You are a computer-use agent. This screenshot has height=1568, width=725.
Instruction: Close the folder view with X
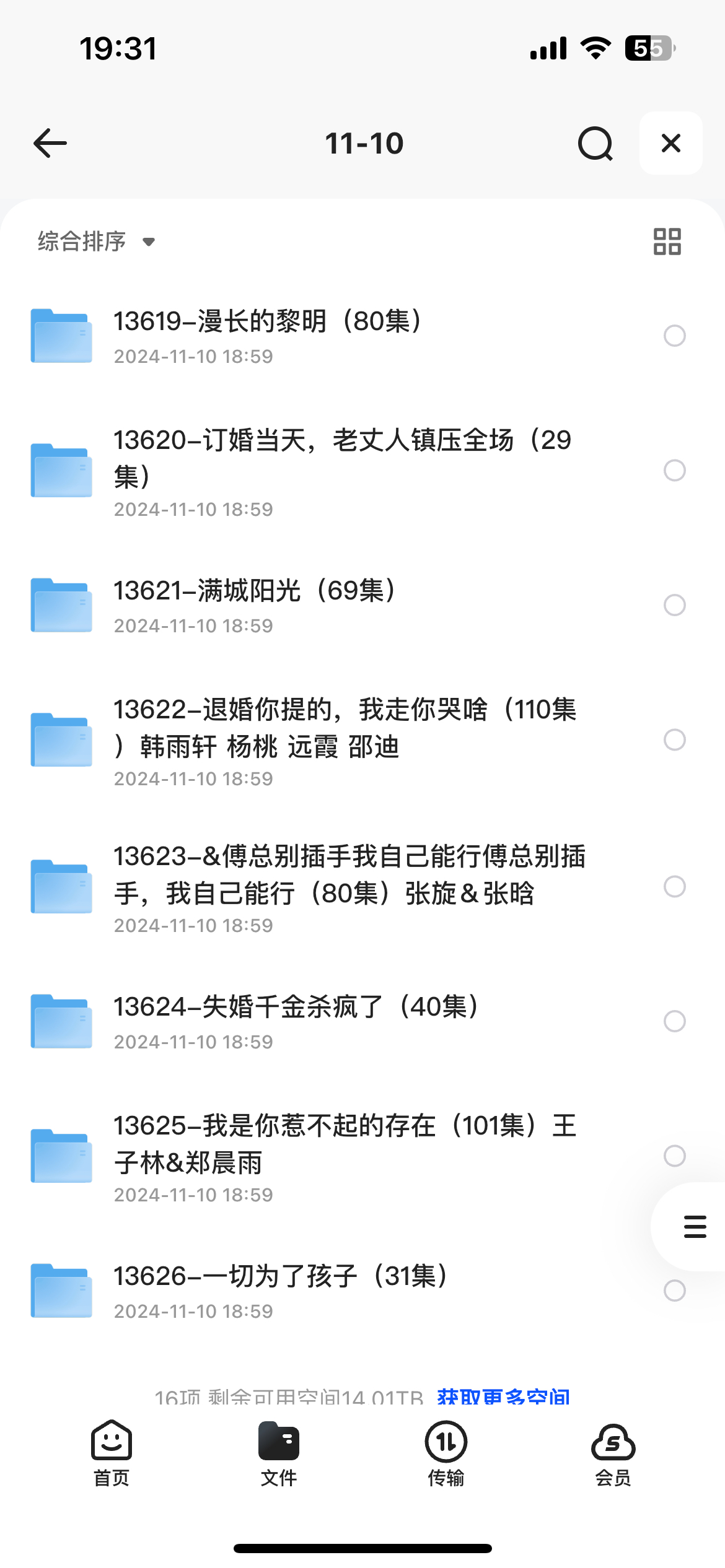click(x=670, y=143)
